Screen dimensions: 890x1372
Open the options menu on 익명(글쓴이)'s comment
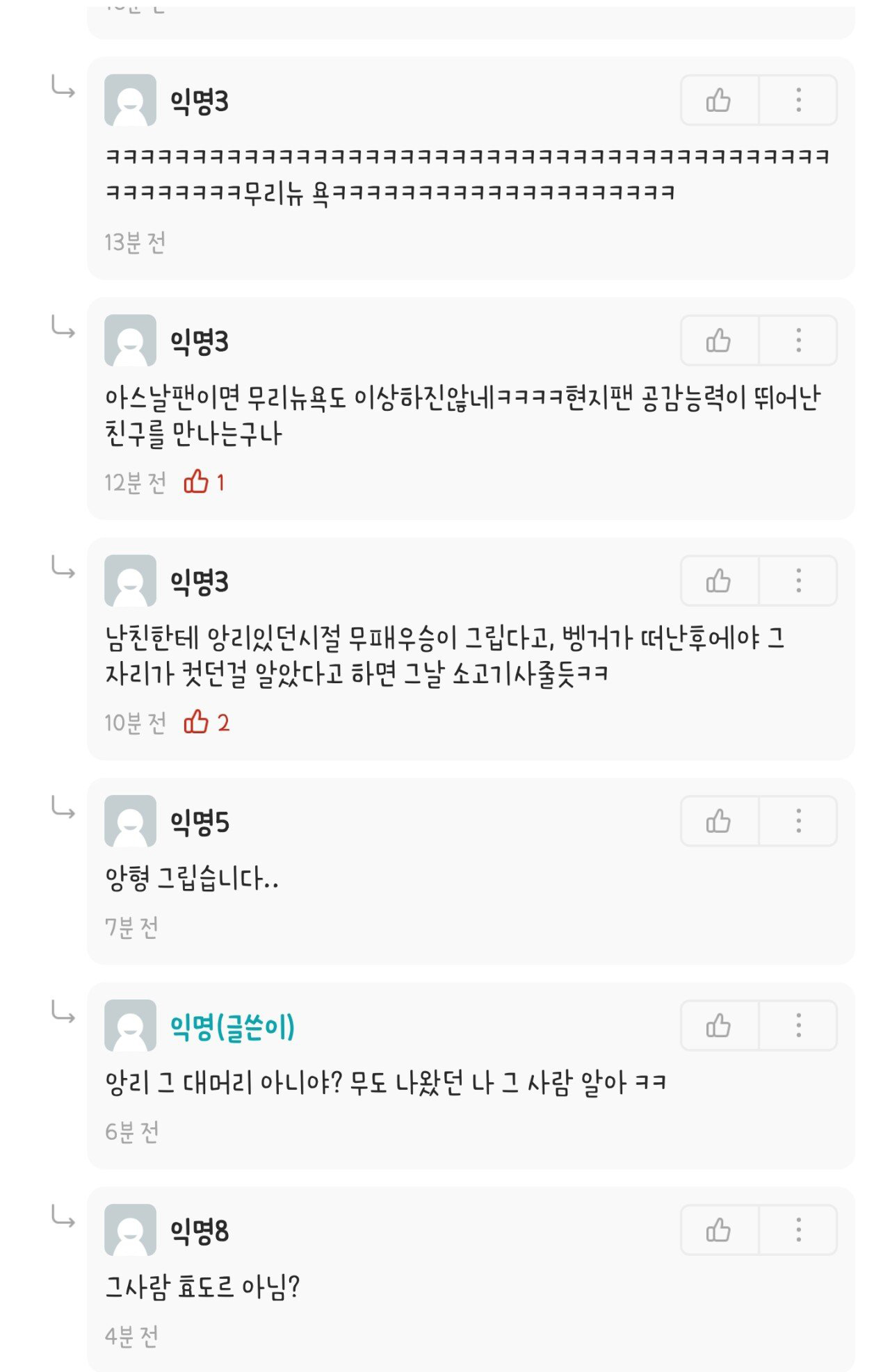pyautogui.click(x=798, y=1025)
